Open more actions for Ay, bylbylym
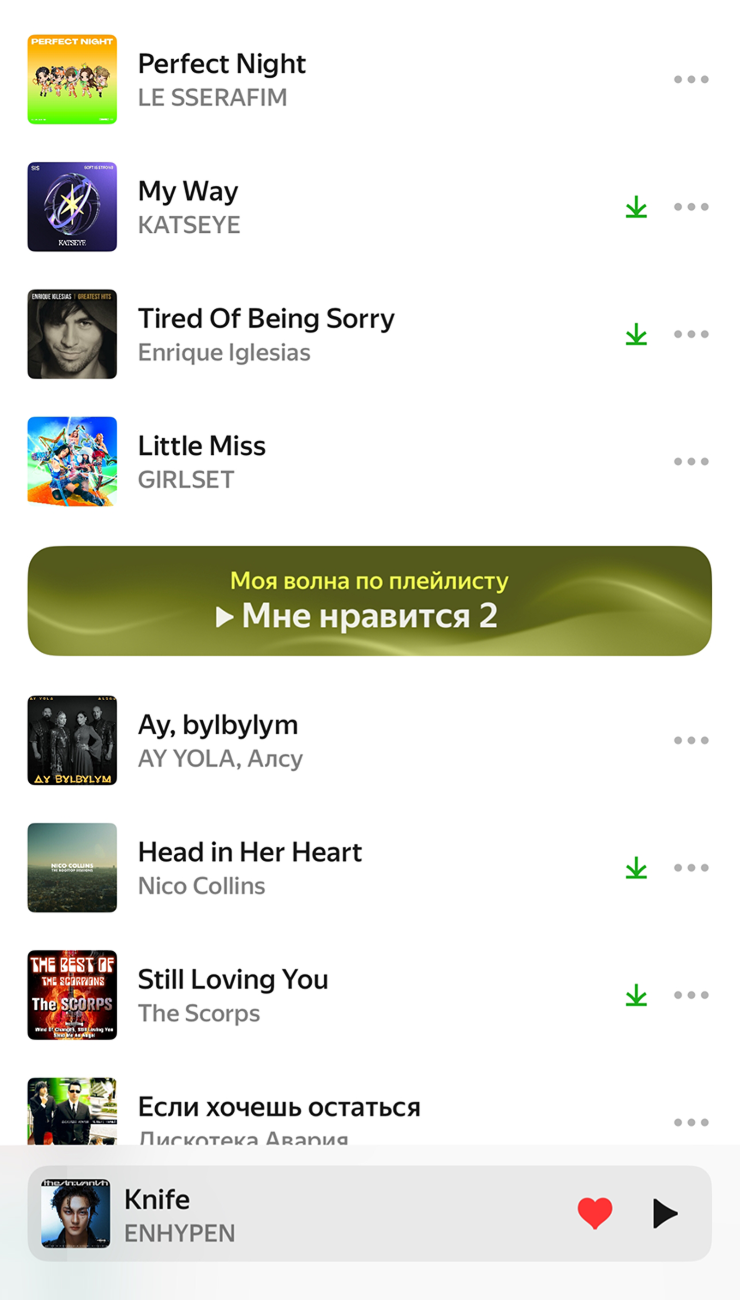Screen dimensions: 740x1300 691,740
